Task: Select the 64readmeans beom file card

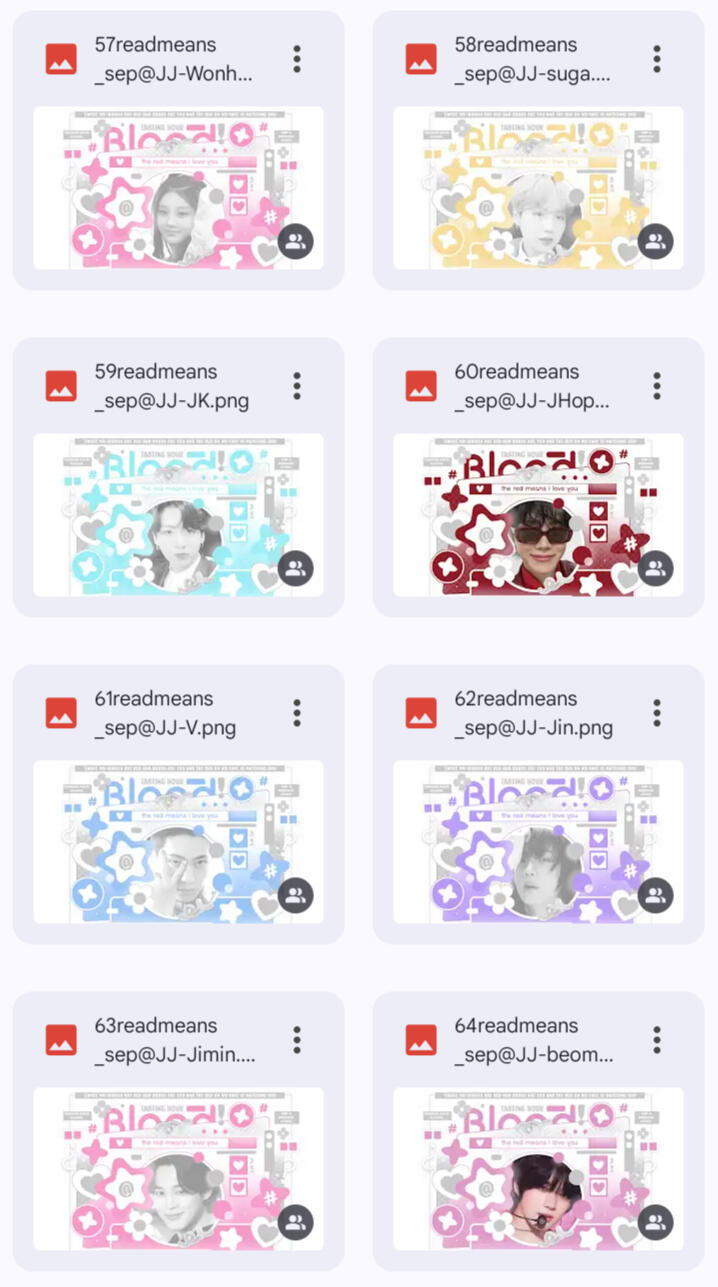Action: [538, 1169]
